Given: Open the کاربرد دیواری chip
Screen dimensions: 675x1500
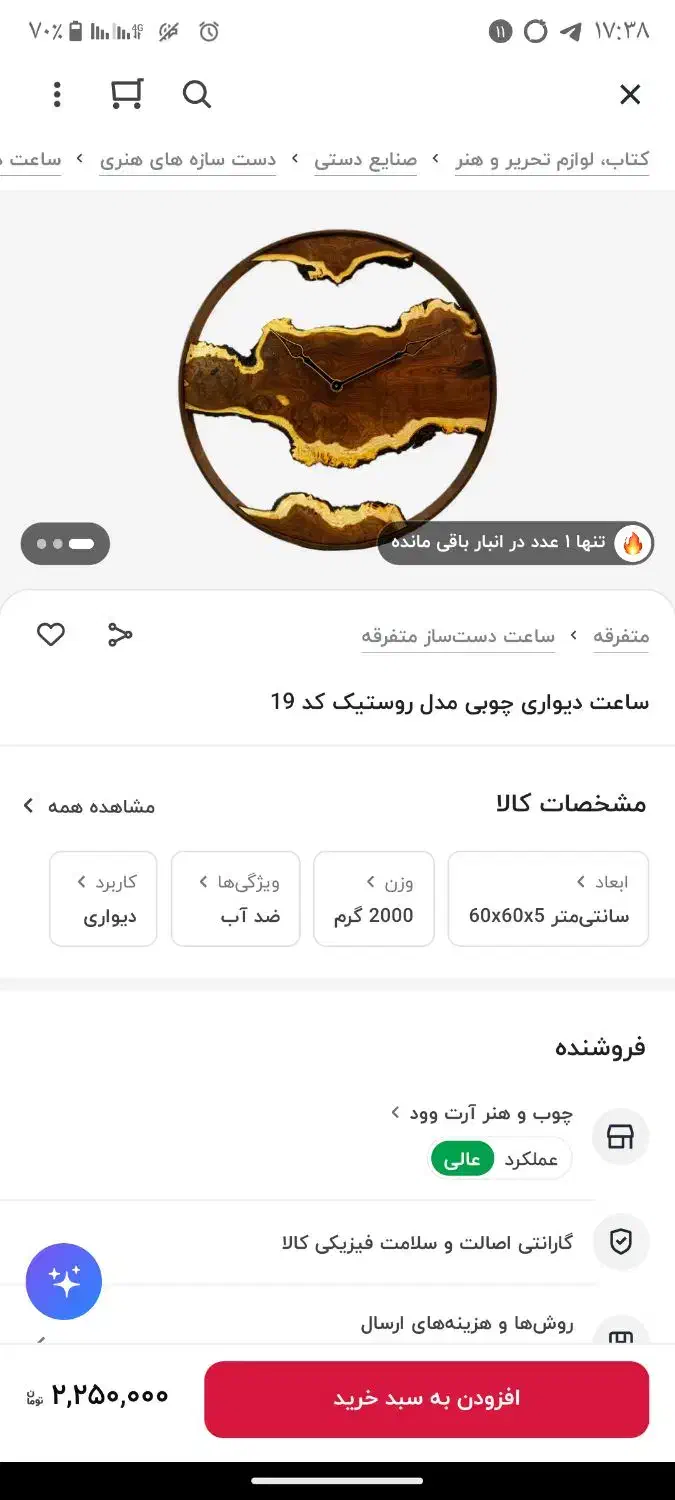Looking at the screenshot, I should coord(103,898).
